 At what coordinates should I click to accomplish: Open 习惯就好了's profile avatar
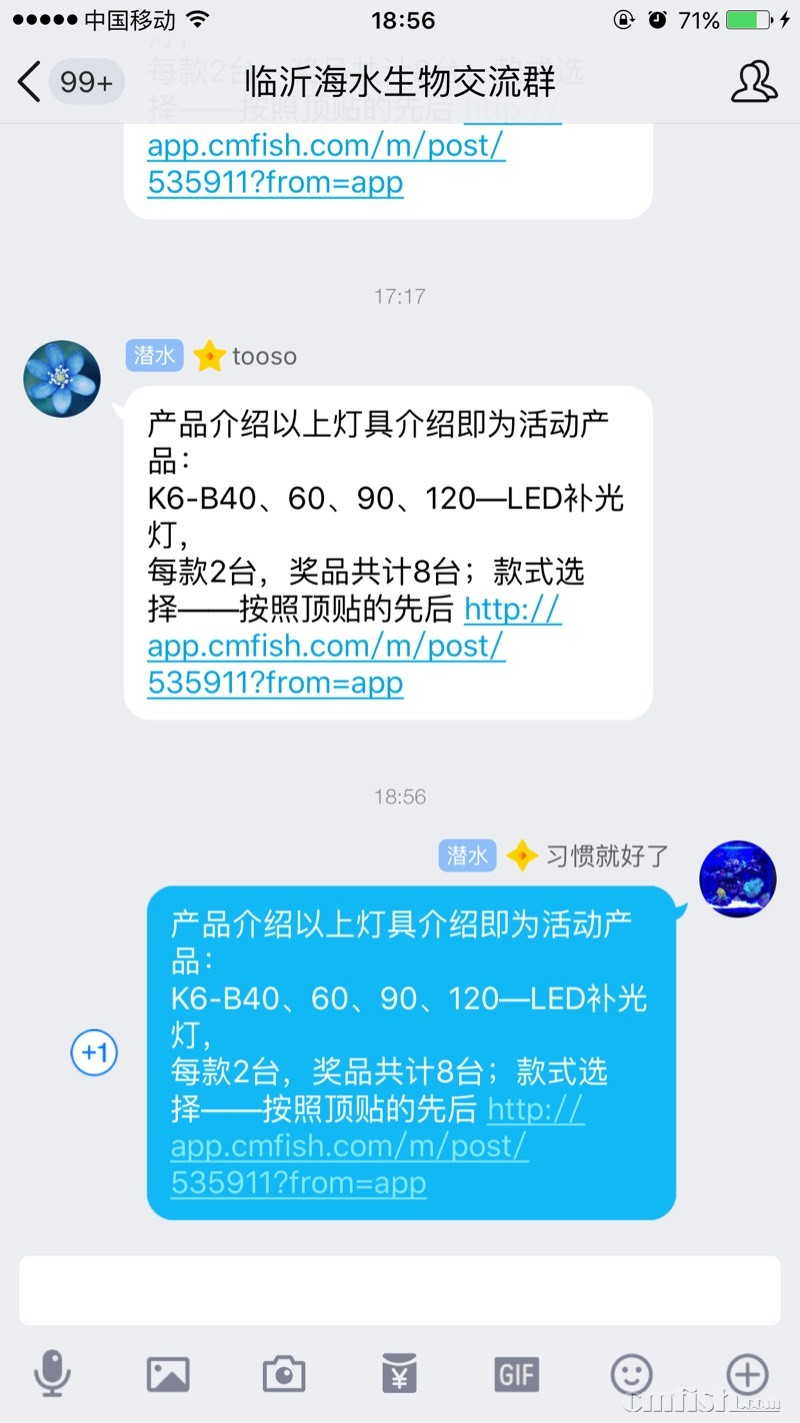[x=737, y=879]
